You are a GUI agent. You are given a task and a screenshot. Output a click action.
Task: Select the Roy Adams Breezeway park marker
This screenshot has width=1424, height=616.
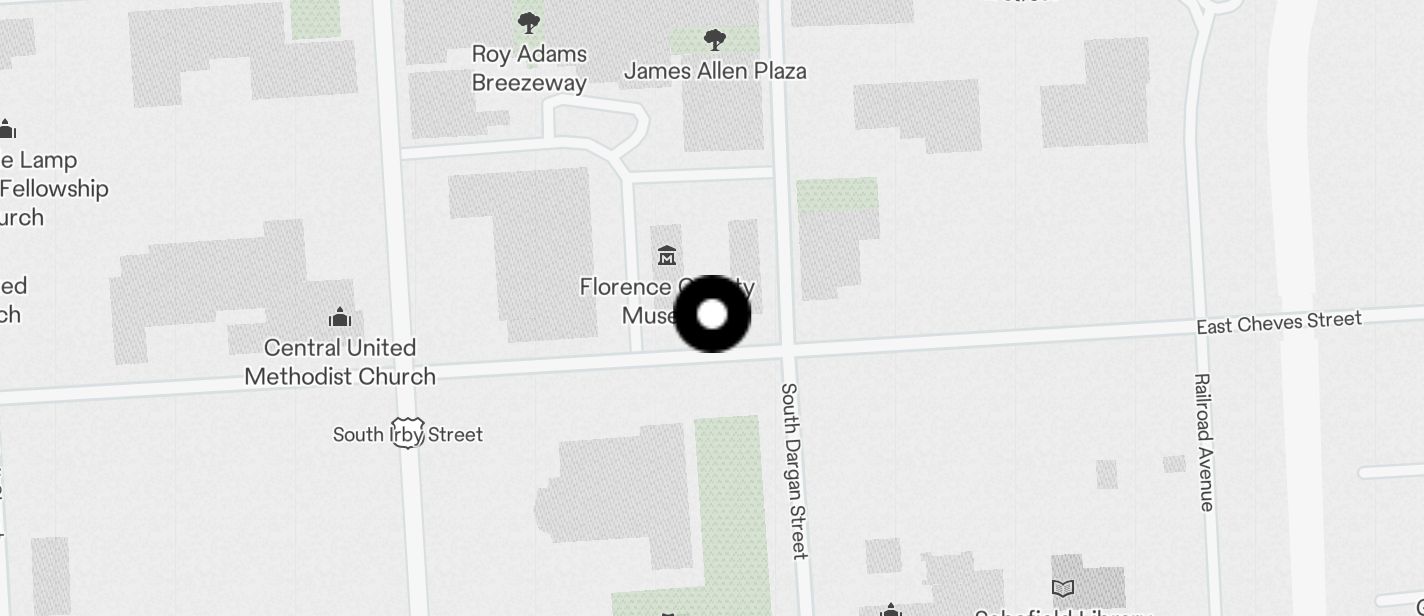[x=529, y=22]
